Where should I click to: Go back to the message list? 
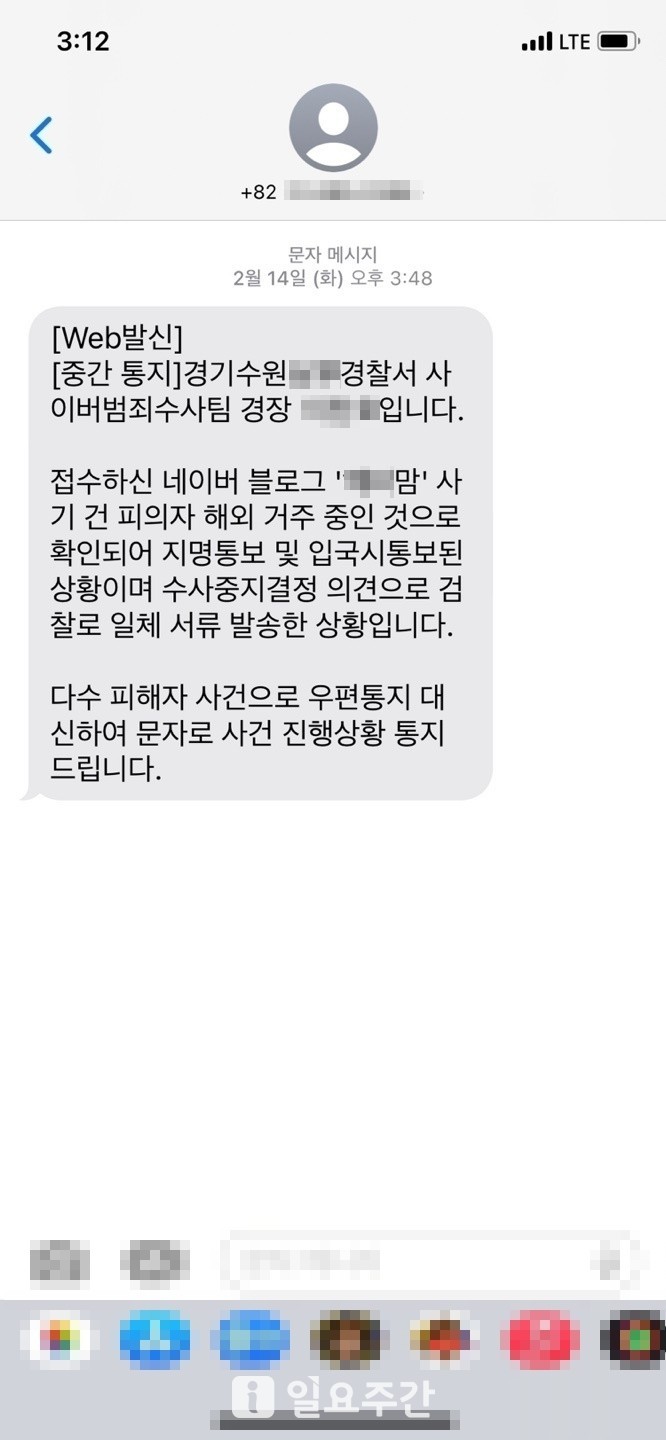tap(41, 134)
